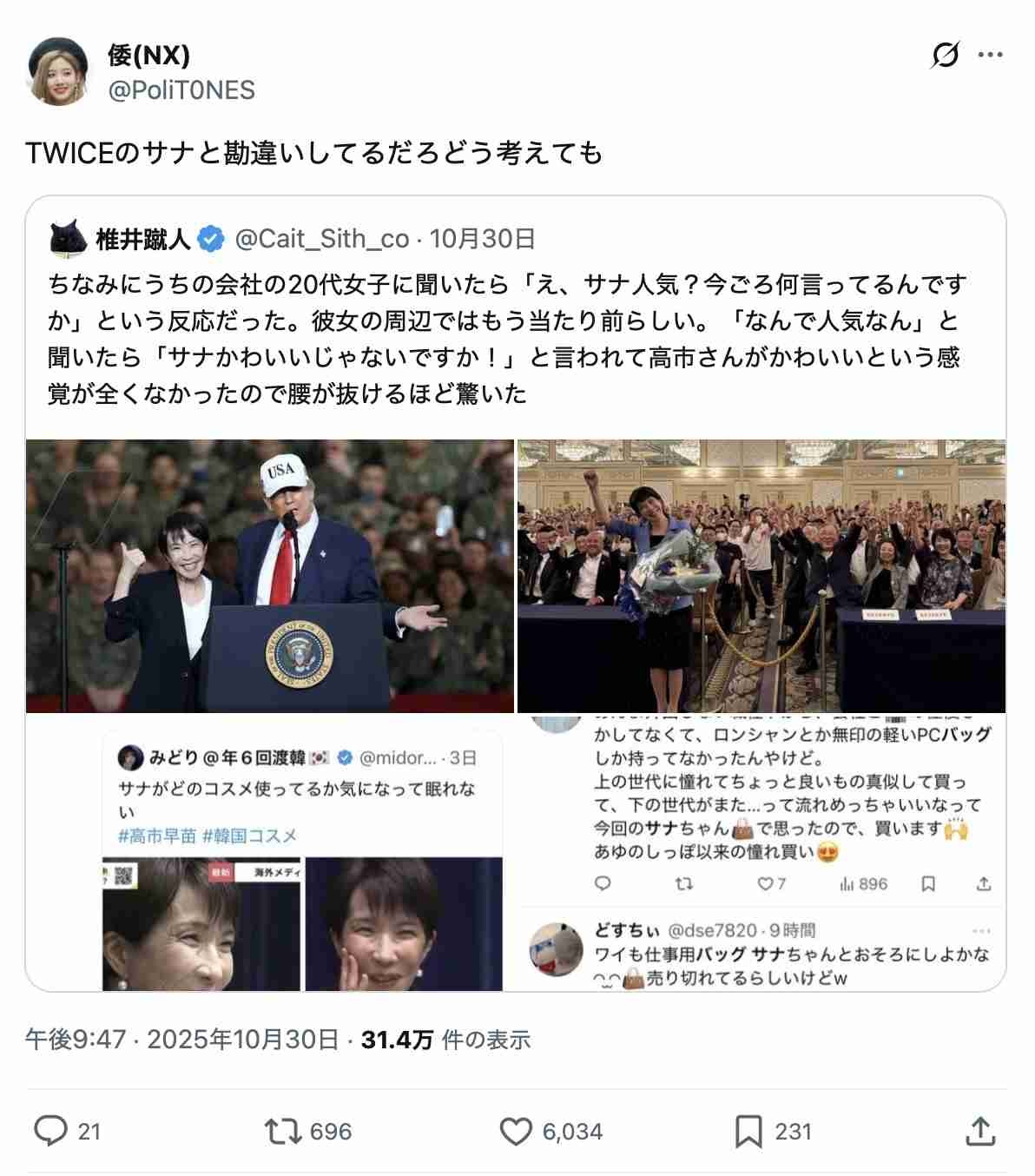Open the みどり tweet screenshot image
1035x1176 pixels.
click(x=269, y=853)
